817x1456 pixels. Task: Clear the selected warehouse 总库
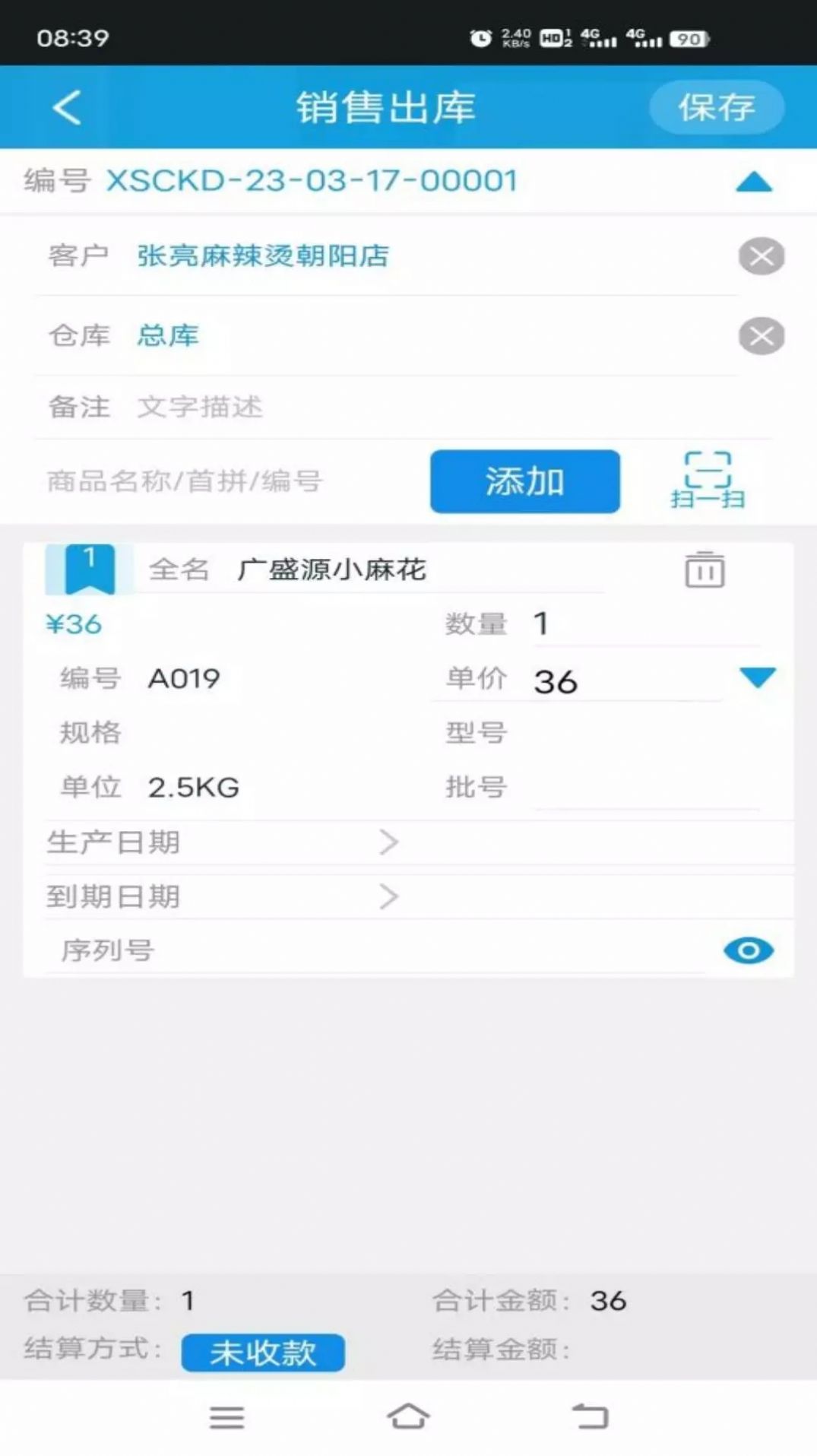tap(761, 336)
